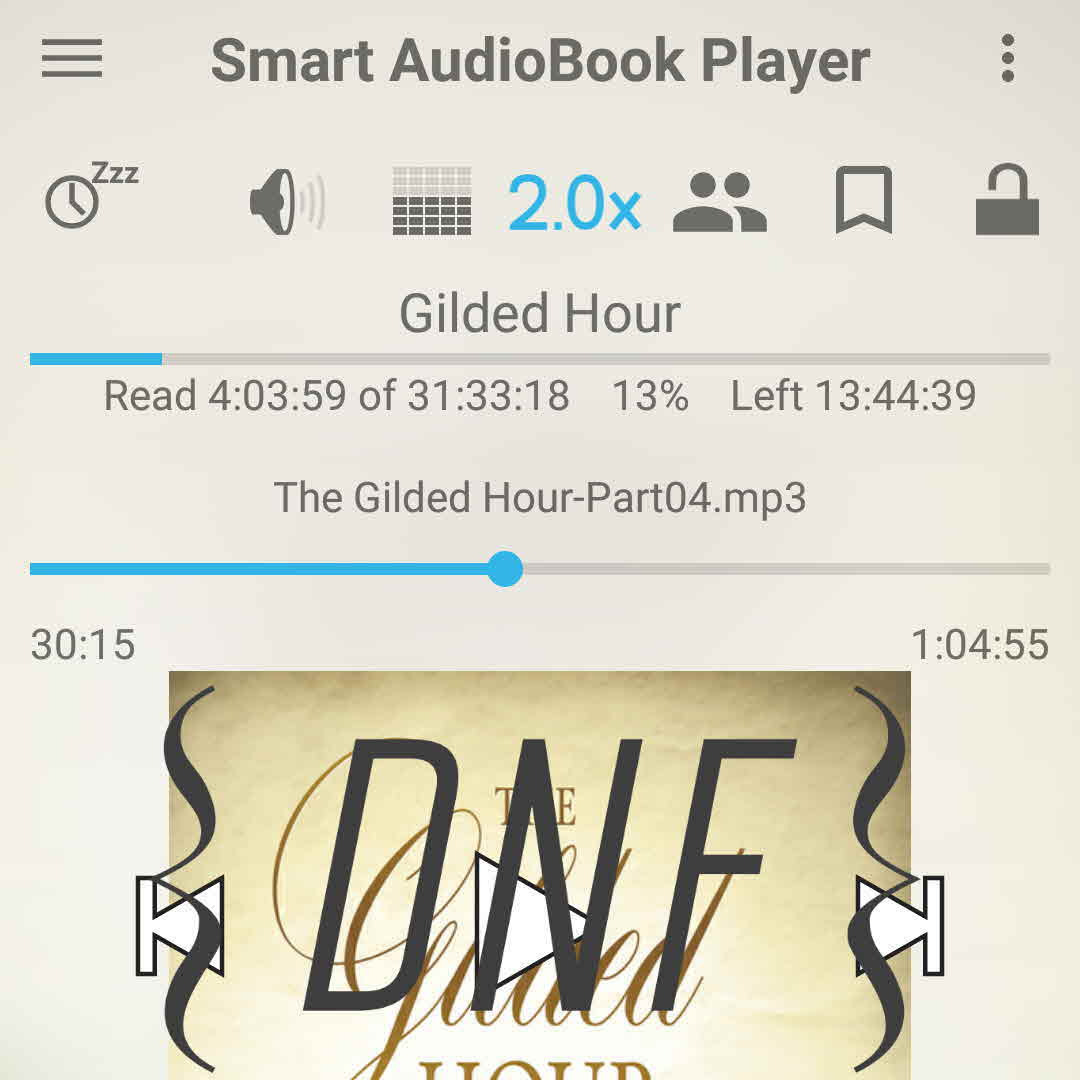Open the equalizer grid icon
The height and width of the screenshot is (1080, 1080).
(431, 201)
